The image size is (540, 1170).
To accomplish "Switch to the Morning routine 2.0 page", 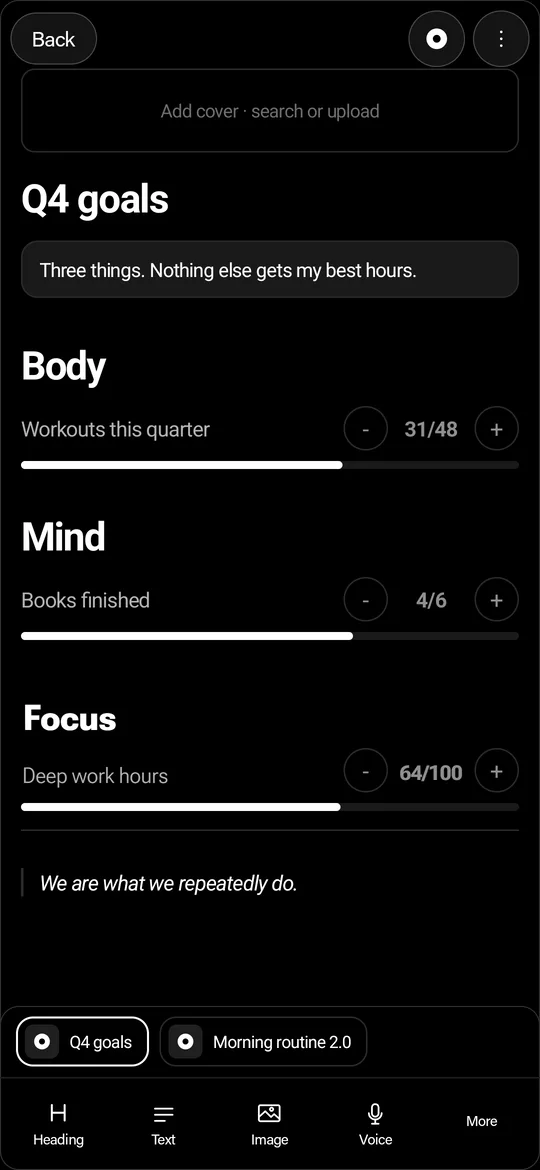I will [x=263, y=1042].
